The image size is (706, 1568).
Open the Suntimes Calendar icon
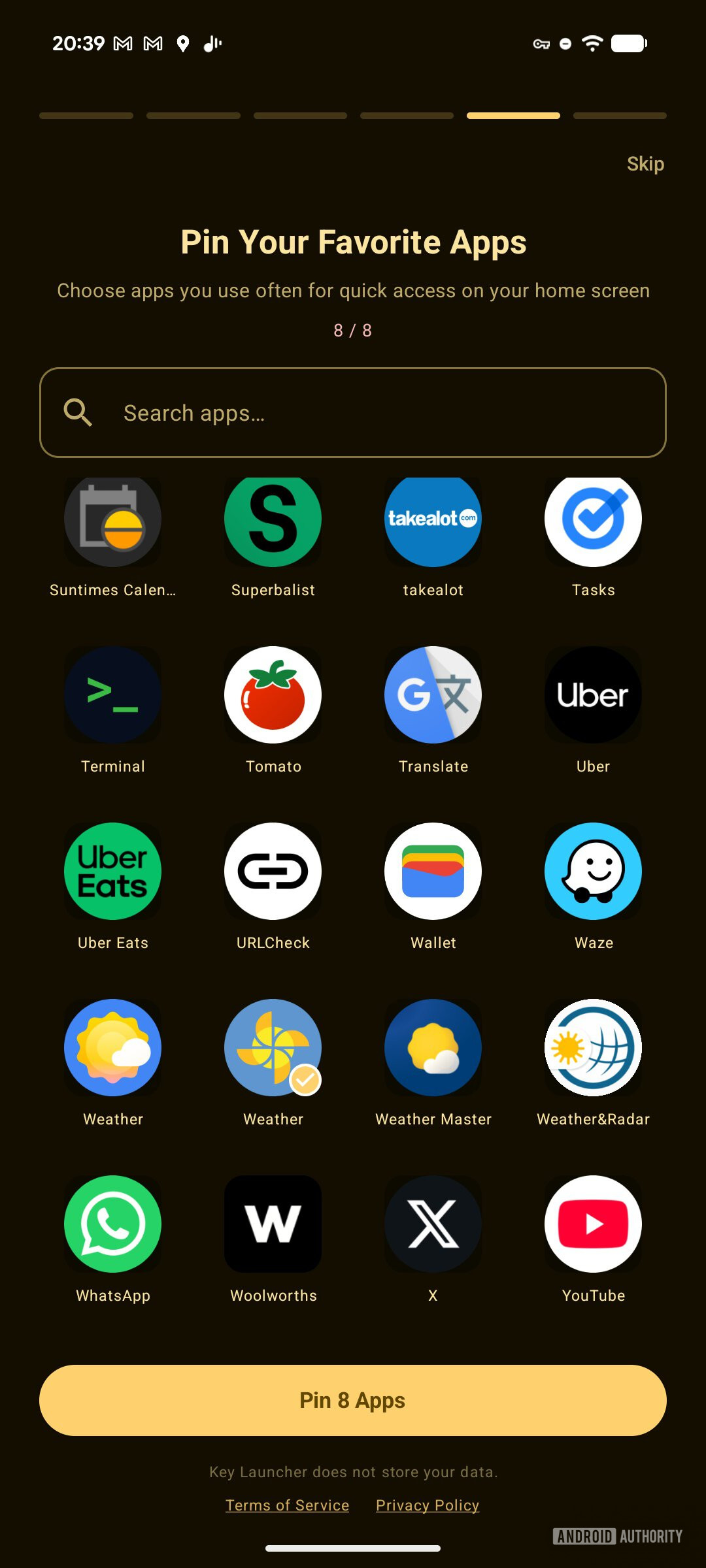112,518
